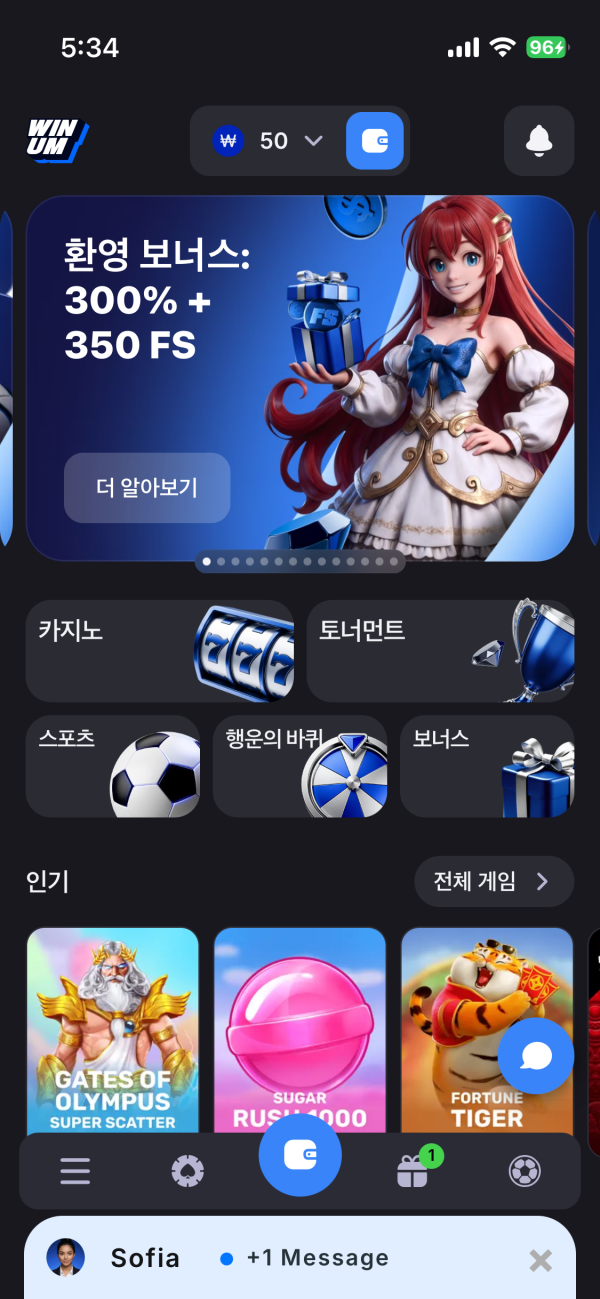The width and height of the screenshot is (600, 1299).
Task: Expand the ₩ 50 balance dropdown
Action: coord(269,141)
